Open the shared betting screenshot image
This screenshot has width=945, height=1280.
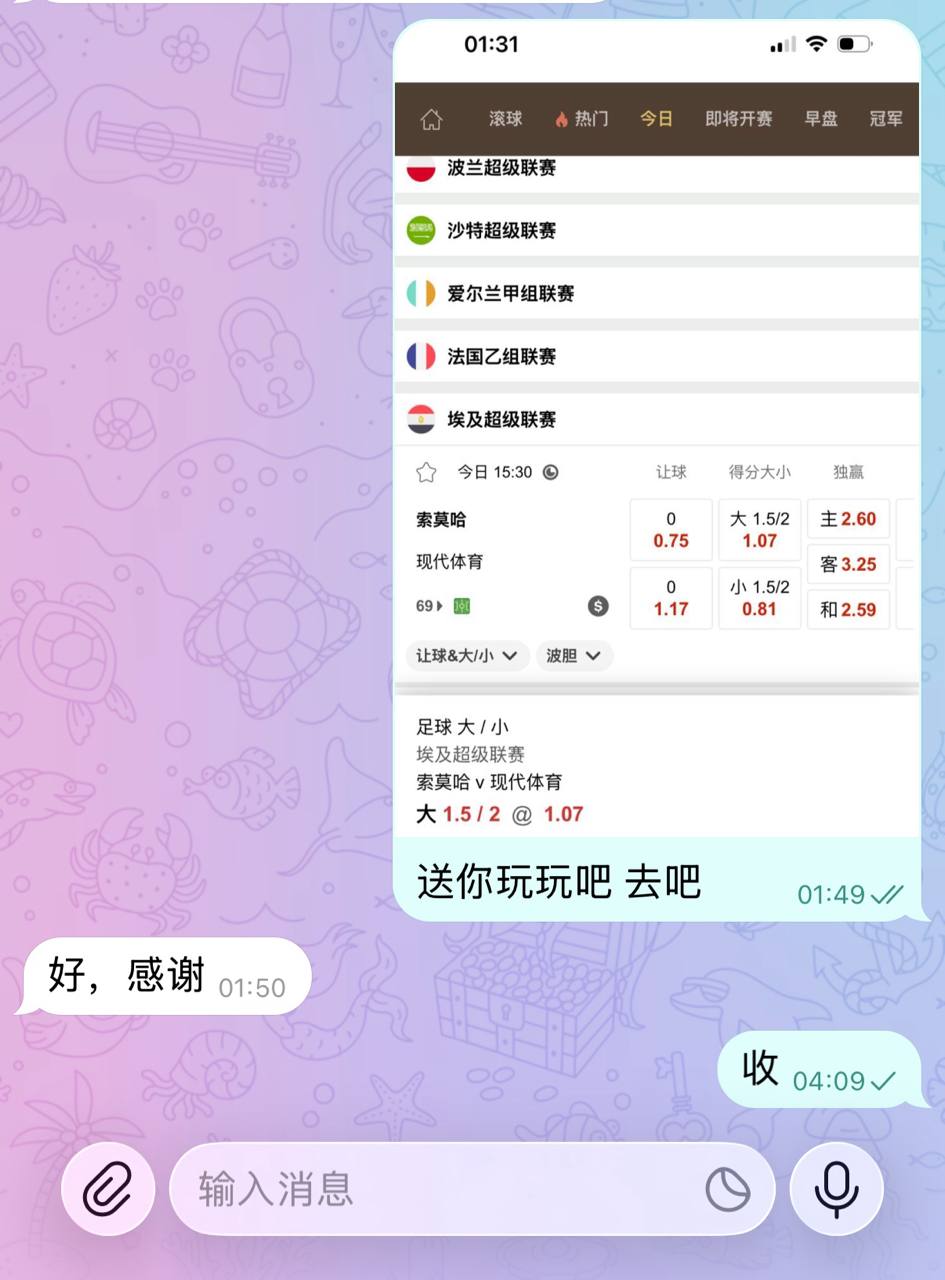656,430
